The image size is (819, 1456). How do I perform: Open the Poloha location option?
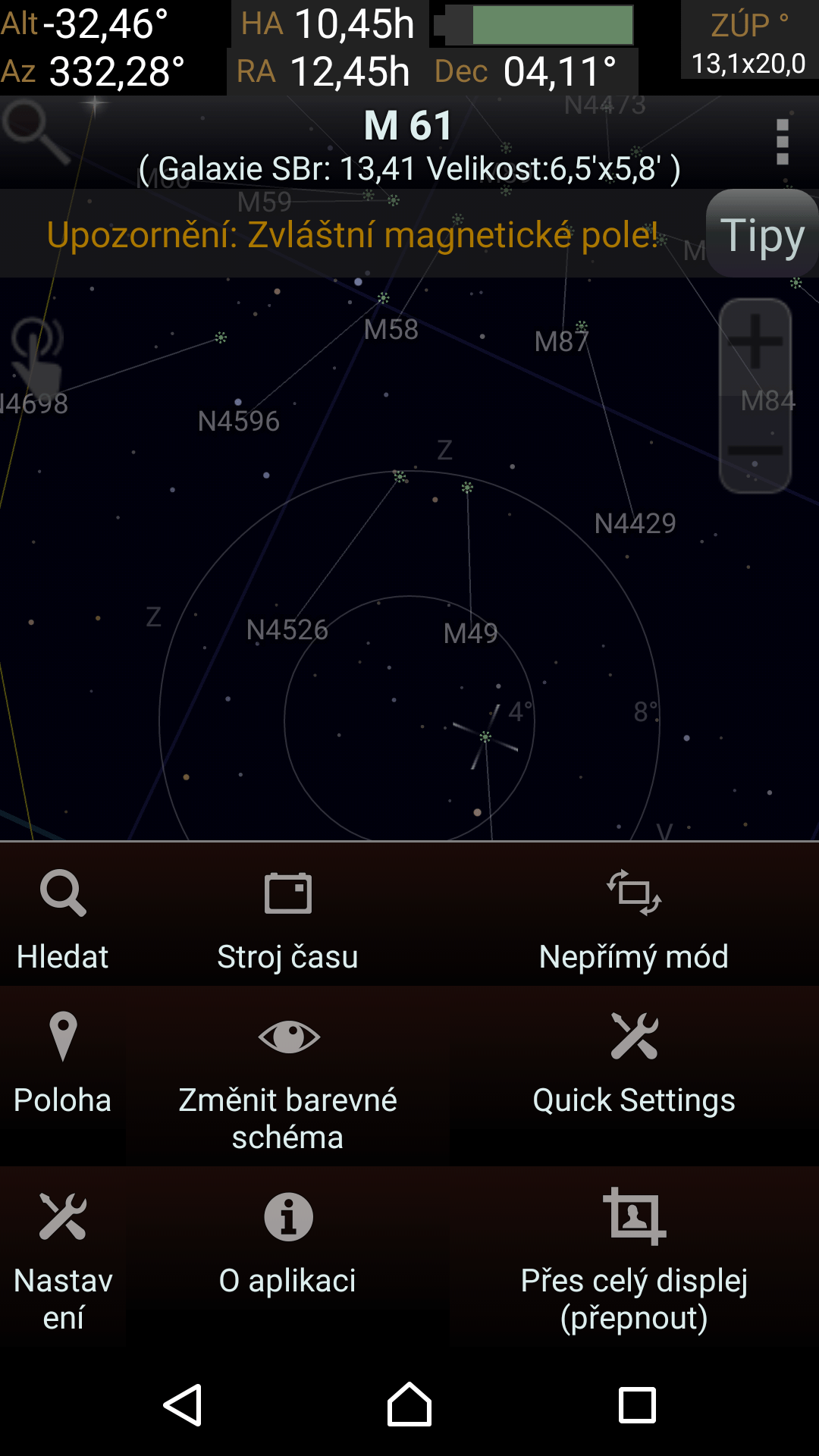(x=63, y=1076)
